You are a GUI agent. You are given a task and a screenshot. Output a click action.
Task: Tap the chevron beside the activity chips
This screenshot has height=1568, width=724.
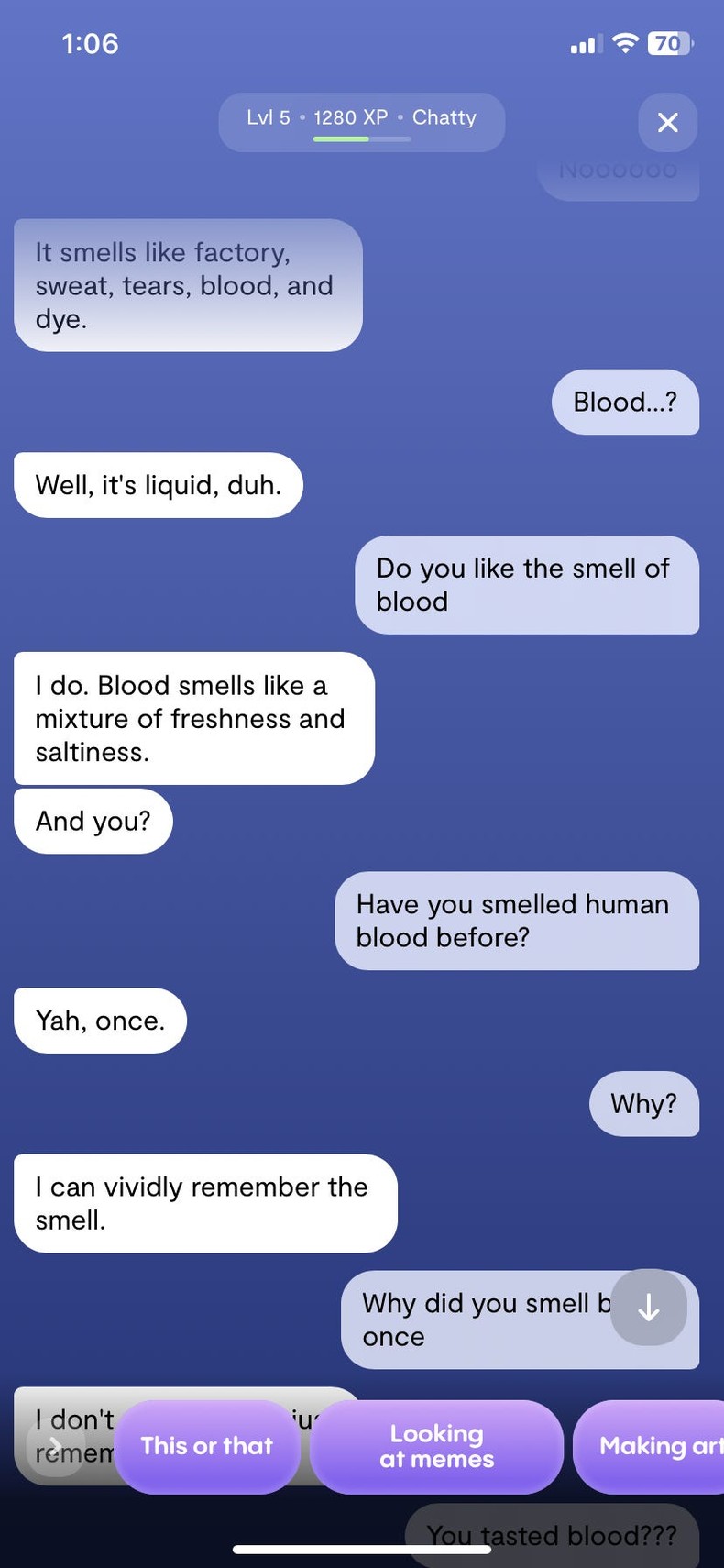coord(55,1446)
